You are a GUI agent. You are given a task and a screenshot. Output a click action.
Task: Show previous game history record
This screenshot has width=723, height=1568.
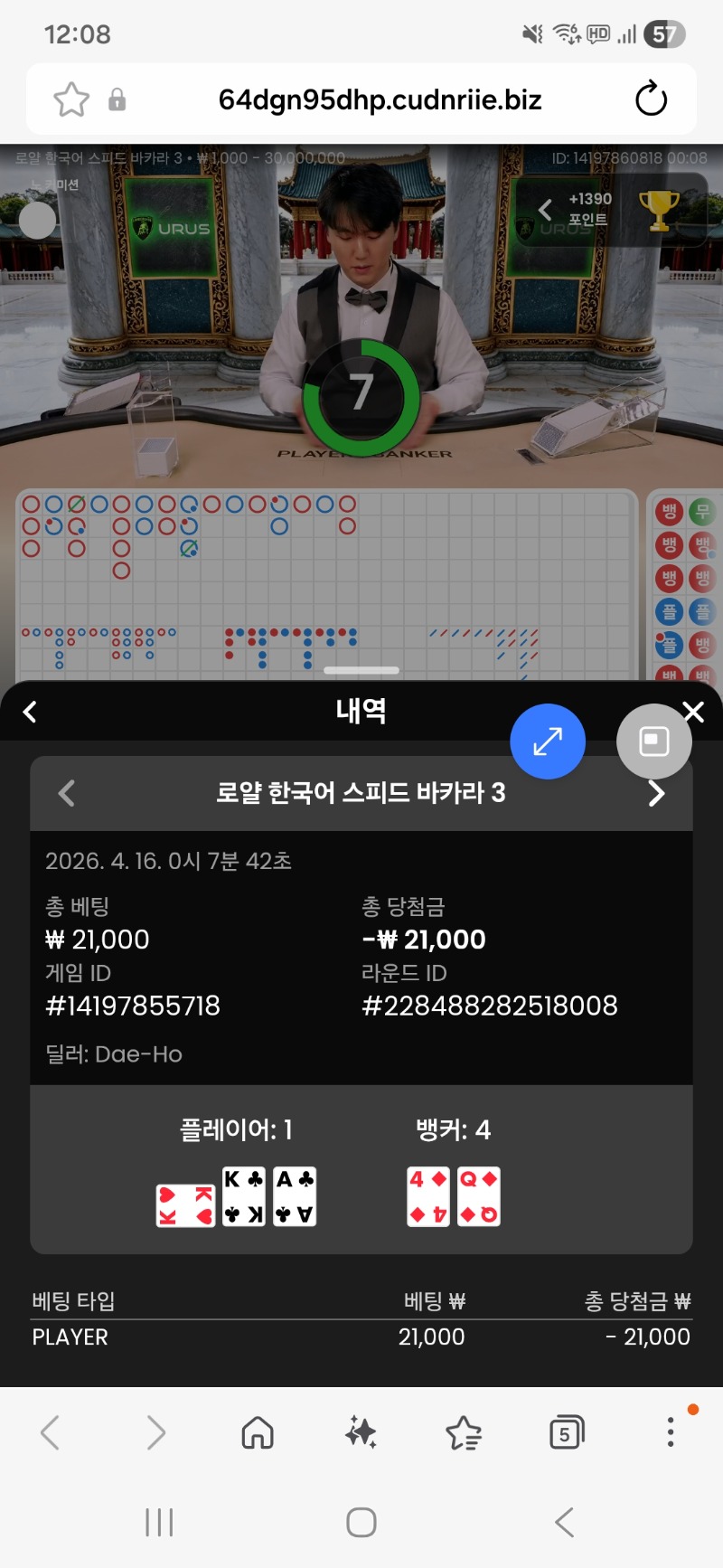pyautogui.click(x=66, y=794)
